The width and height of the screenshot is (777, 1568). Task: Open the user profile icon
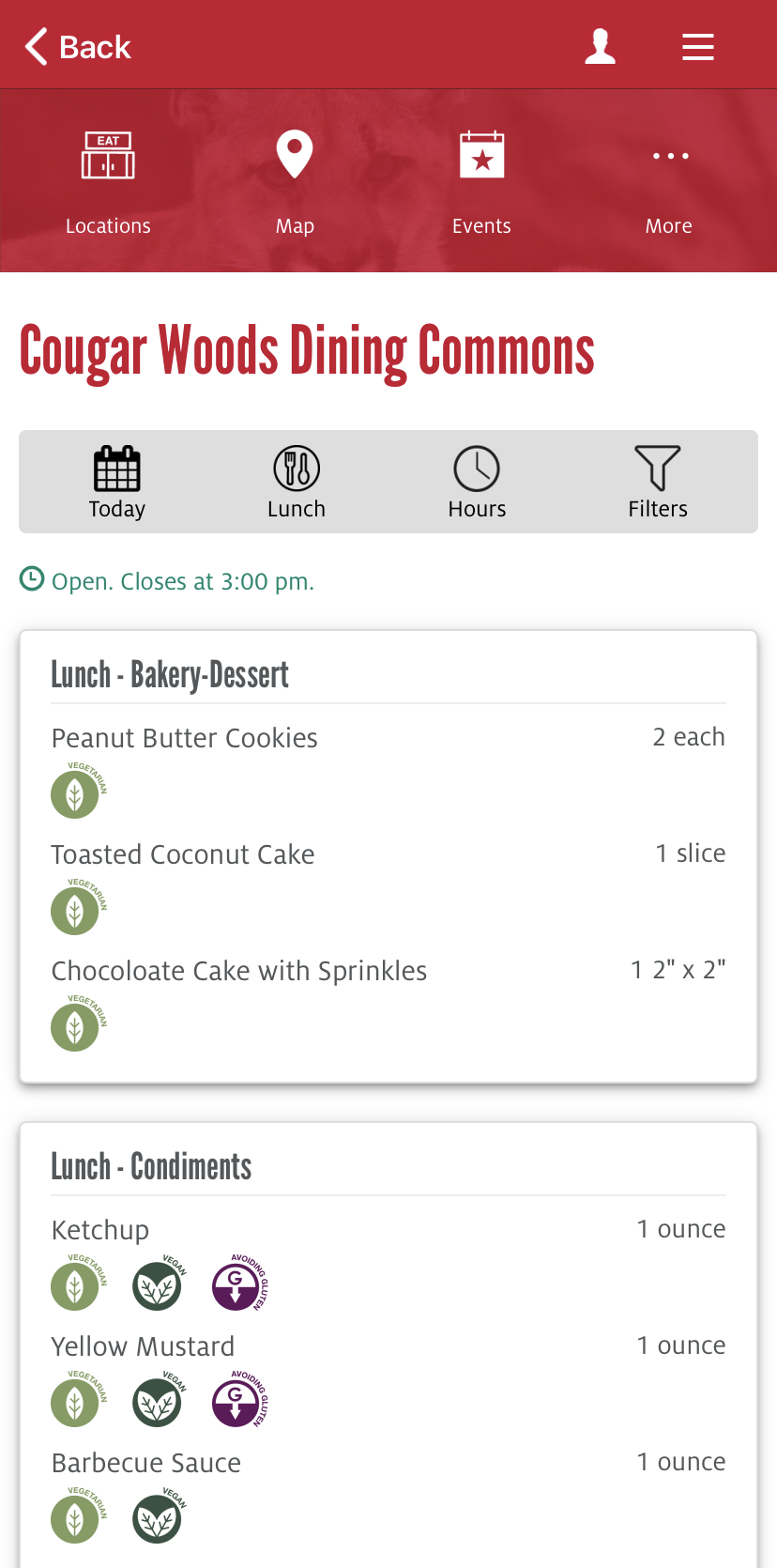pos(600,46)
